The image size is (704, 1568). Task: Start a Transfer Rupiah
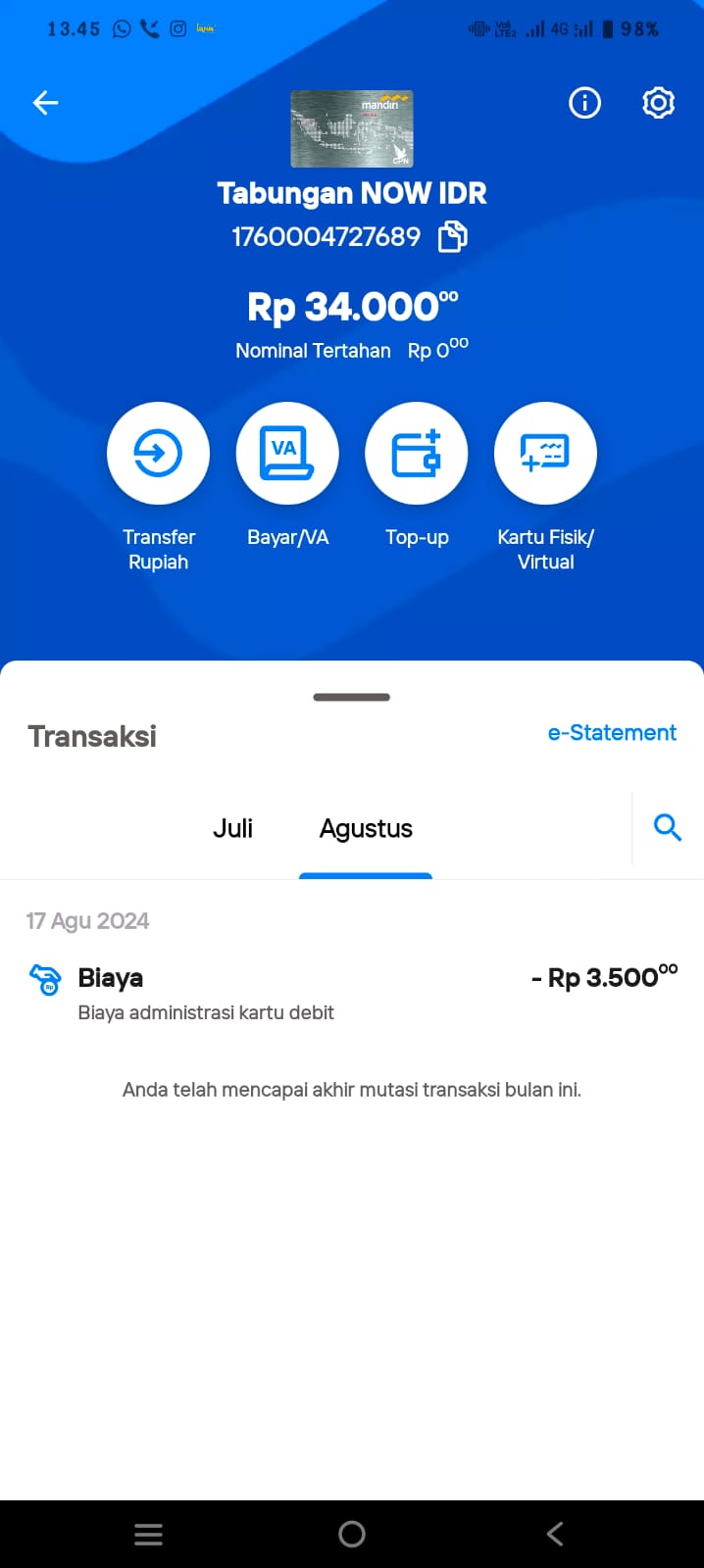point(158,453)
